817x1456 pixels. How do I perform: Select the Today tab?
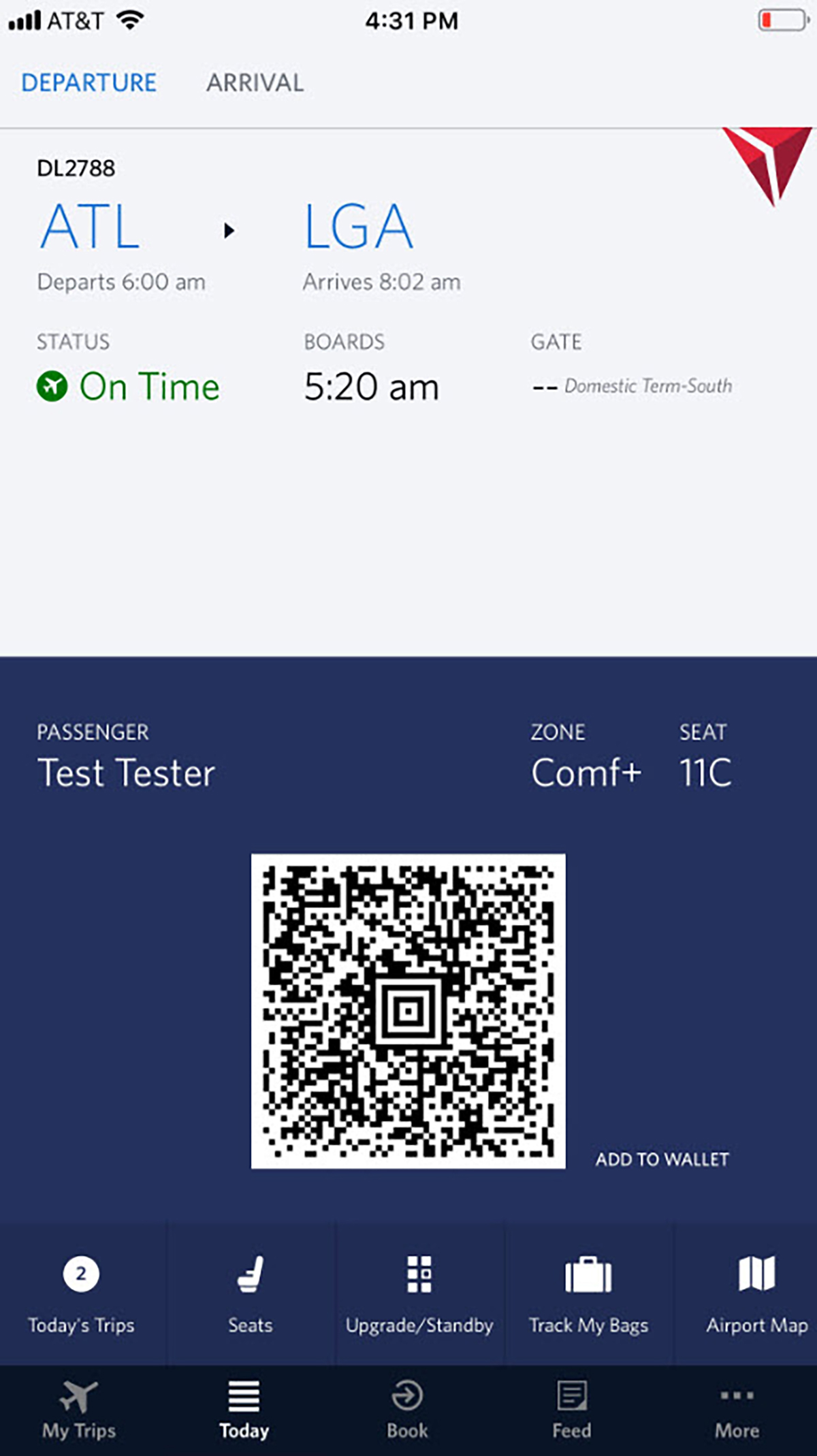[244, 1410]
